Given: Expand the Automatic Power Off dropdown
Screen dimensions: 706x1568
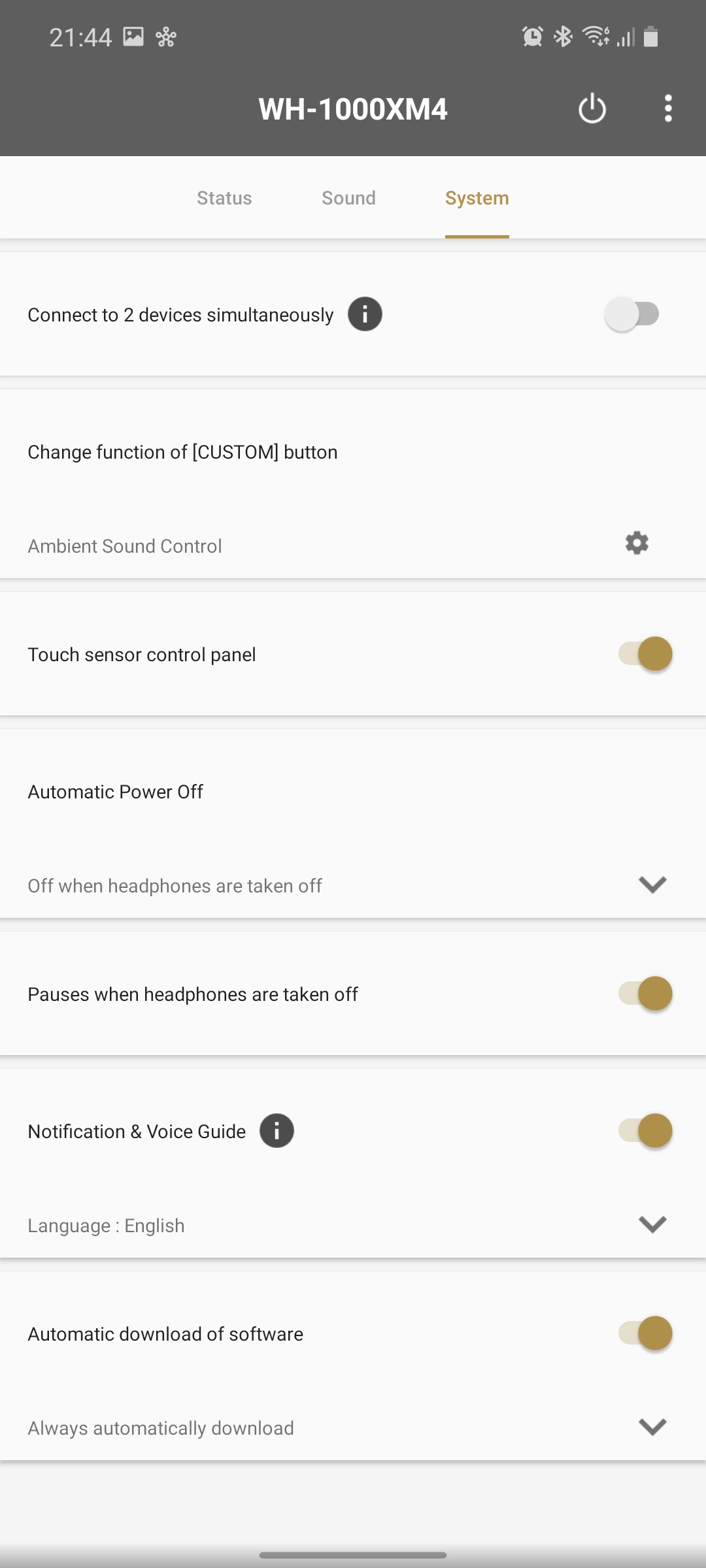Looking at the screenshot, I should pos(652,885).
